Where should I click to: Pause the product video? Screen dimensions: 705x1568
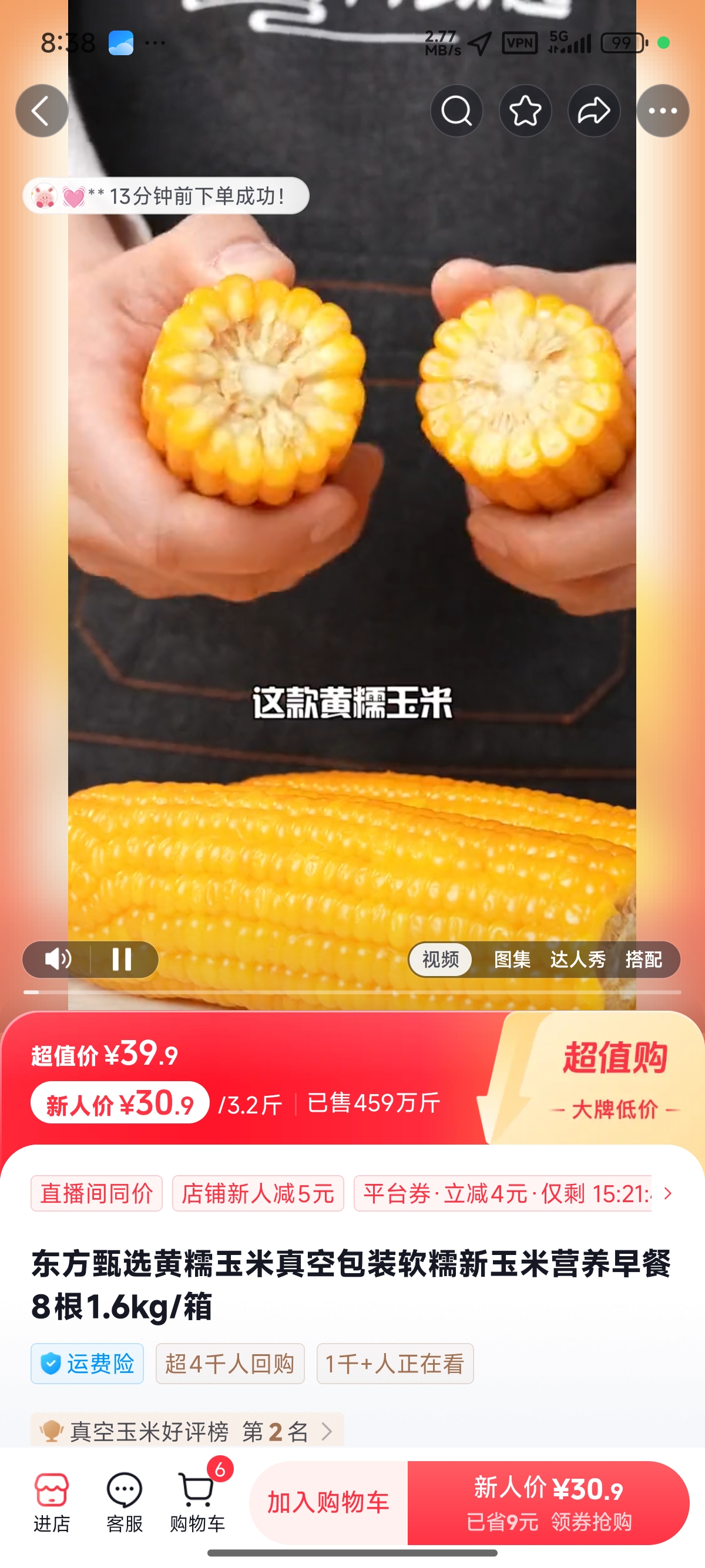tap(122, 960)
